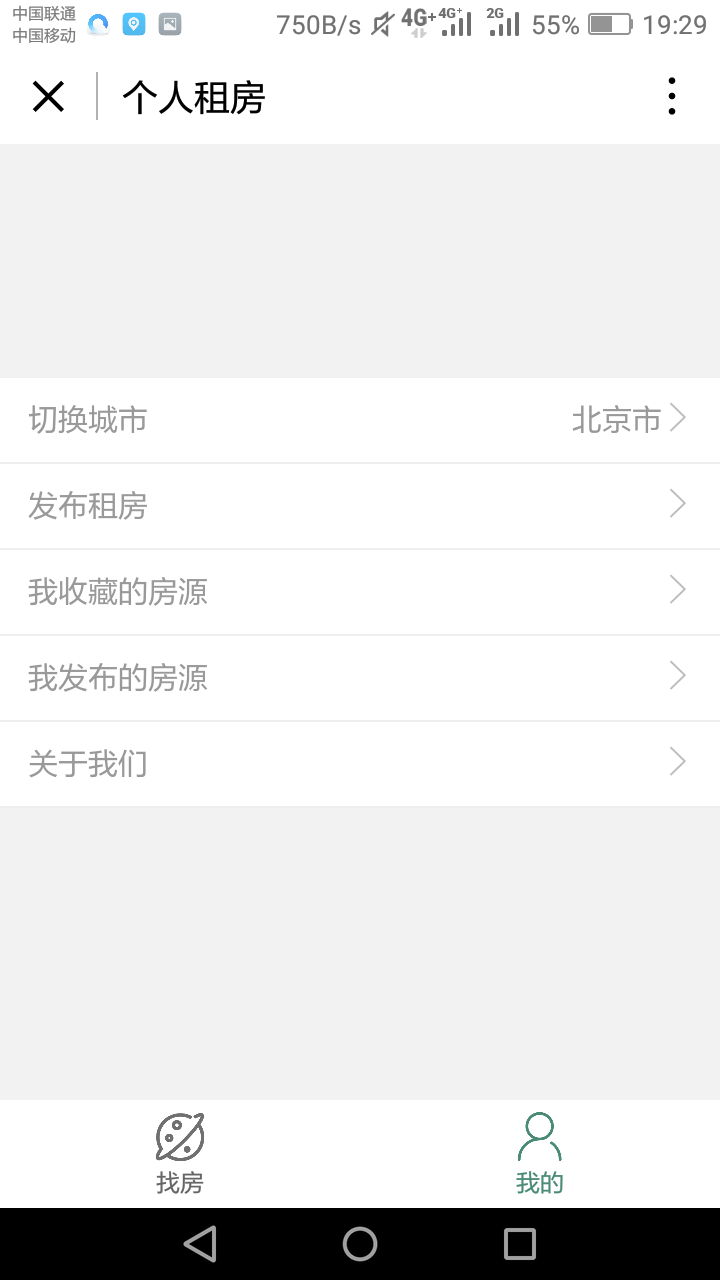Close the 个人租房 mini program
Viewport: 720px width, 1280px height.
click(48, 97)
